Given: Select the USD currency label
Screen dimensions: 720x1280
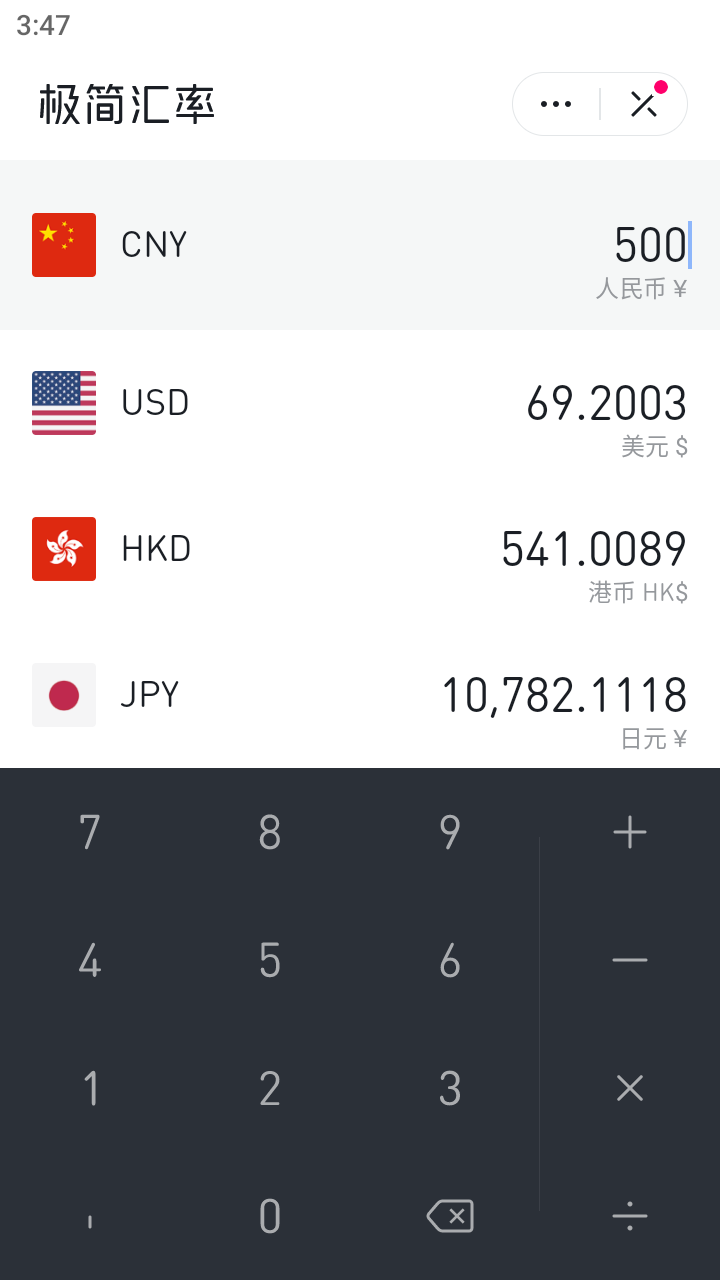Looking at the screenshot, I should (154, 402).
